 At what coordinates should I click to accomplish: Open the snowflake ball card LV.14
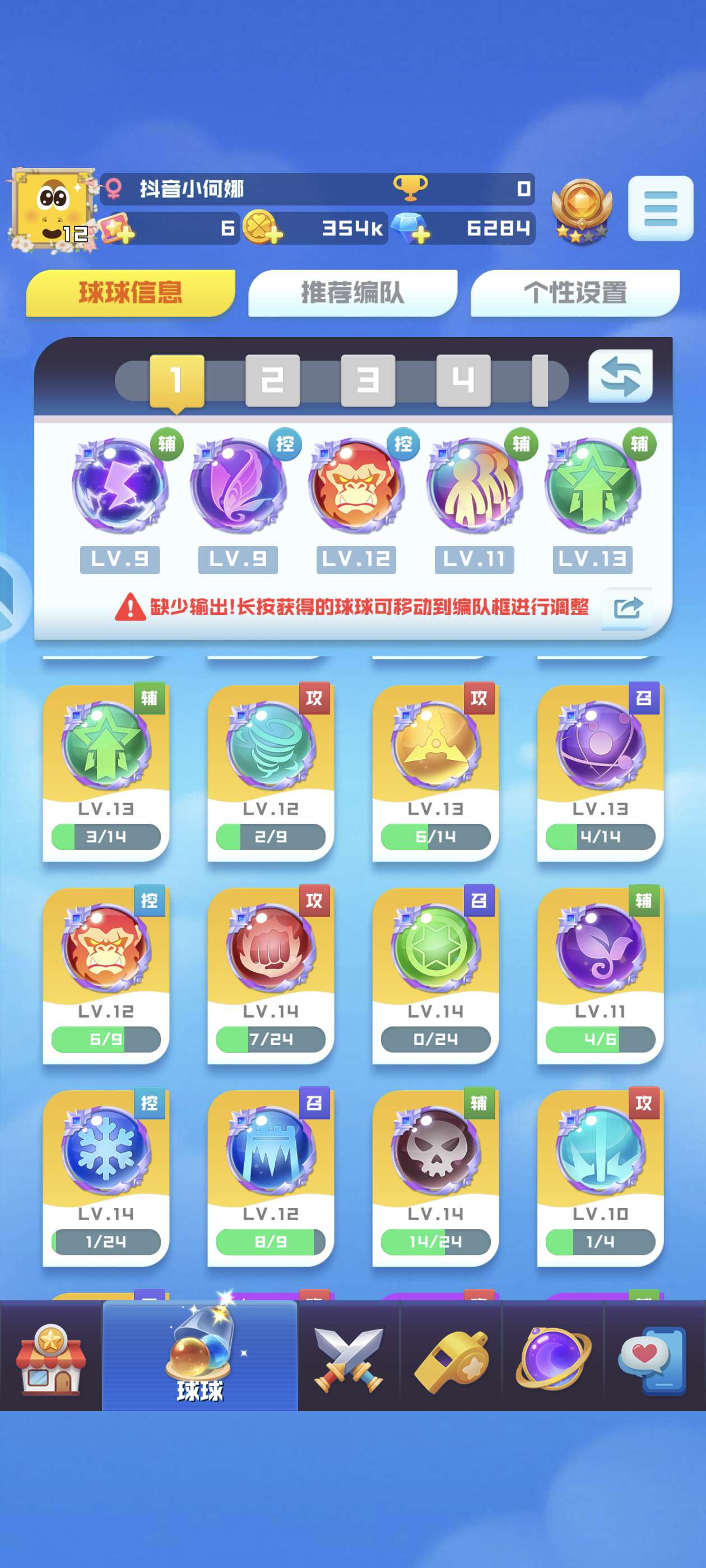click(105, 1177)
